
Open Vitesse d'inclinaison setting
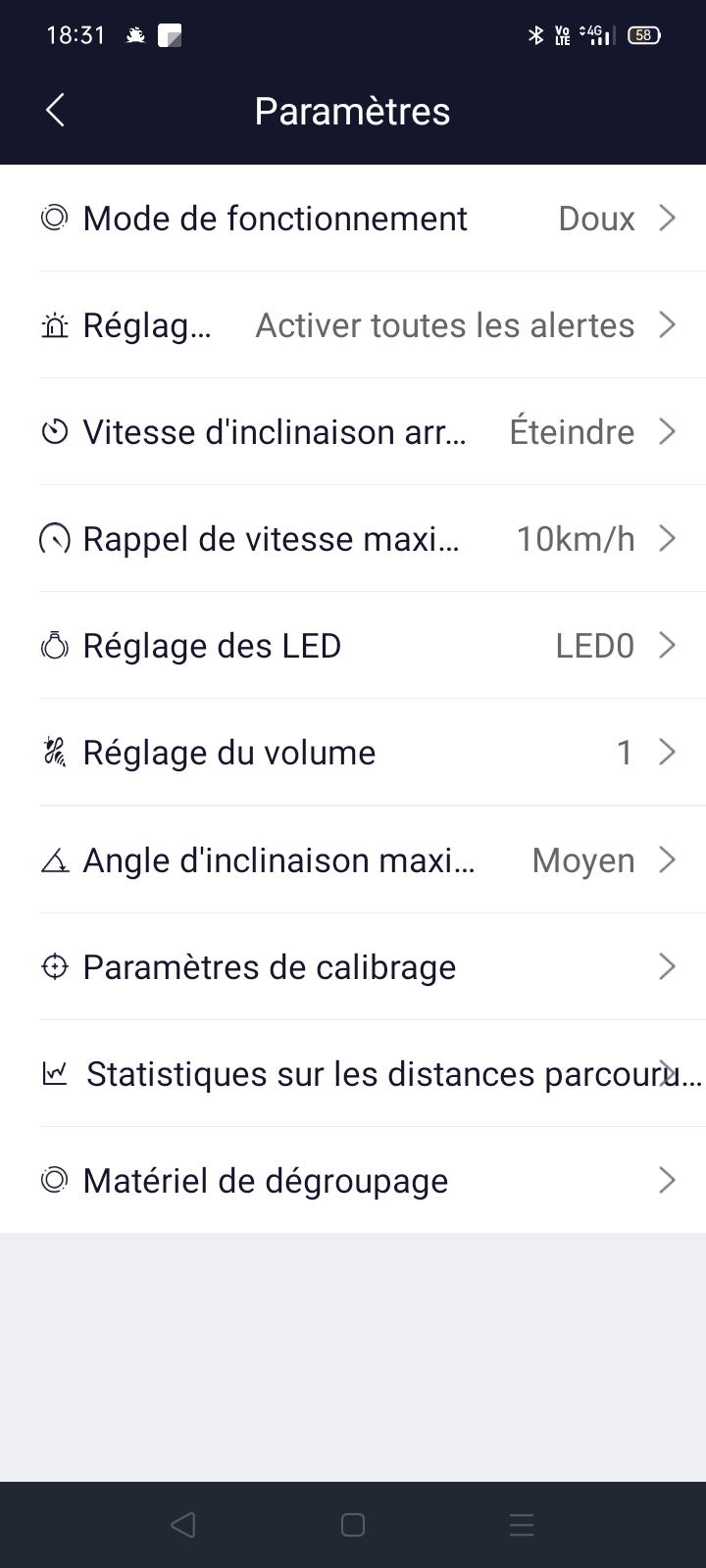pos(353,431)
